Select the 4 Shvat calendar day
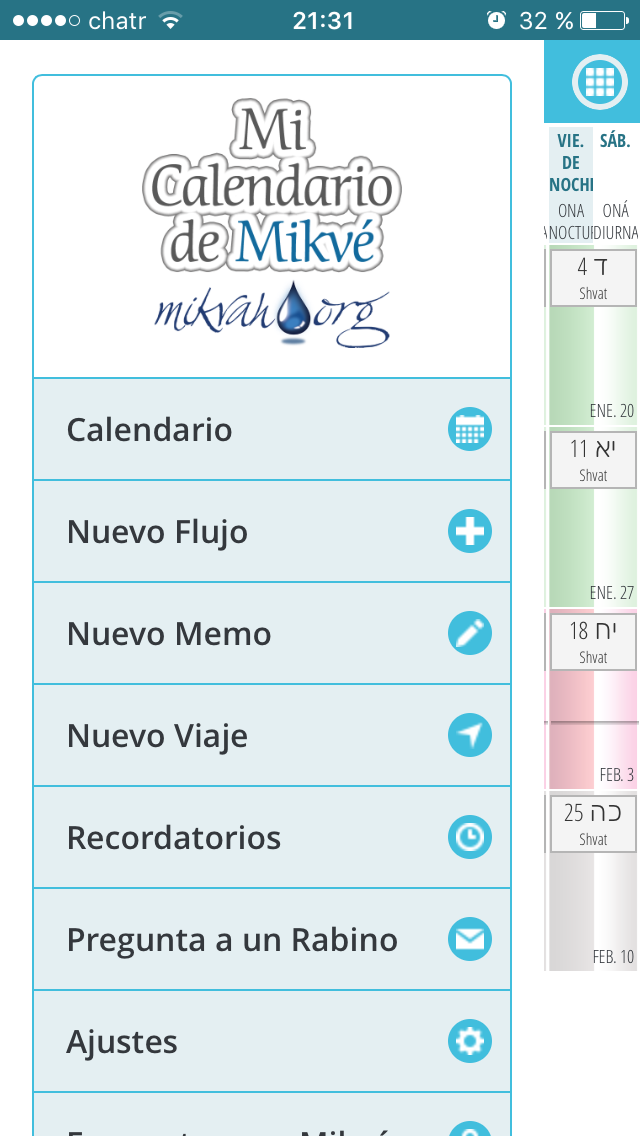The height and width of the screenshot is (1136, 640). pyautogui.click(x=593, y=277)
